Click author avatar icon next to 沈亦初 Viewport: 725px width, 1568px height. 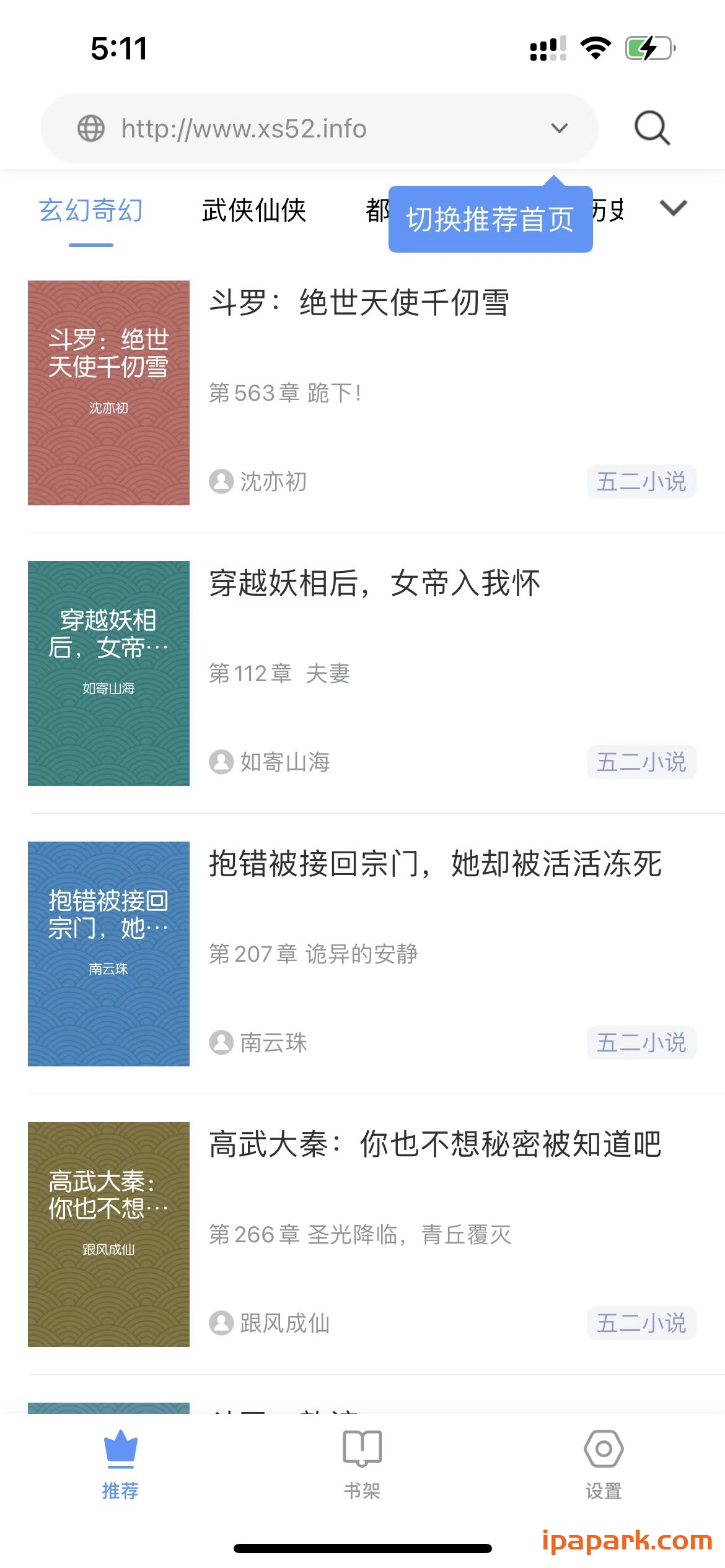click(x=220, y=481)
